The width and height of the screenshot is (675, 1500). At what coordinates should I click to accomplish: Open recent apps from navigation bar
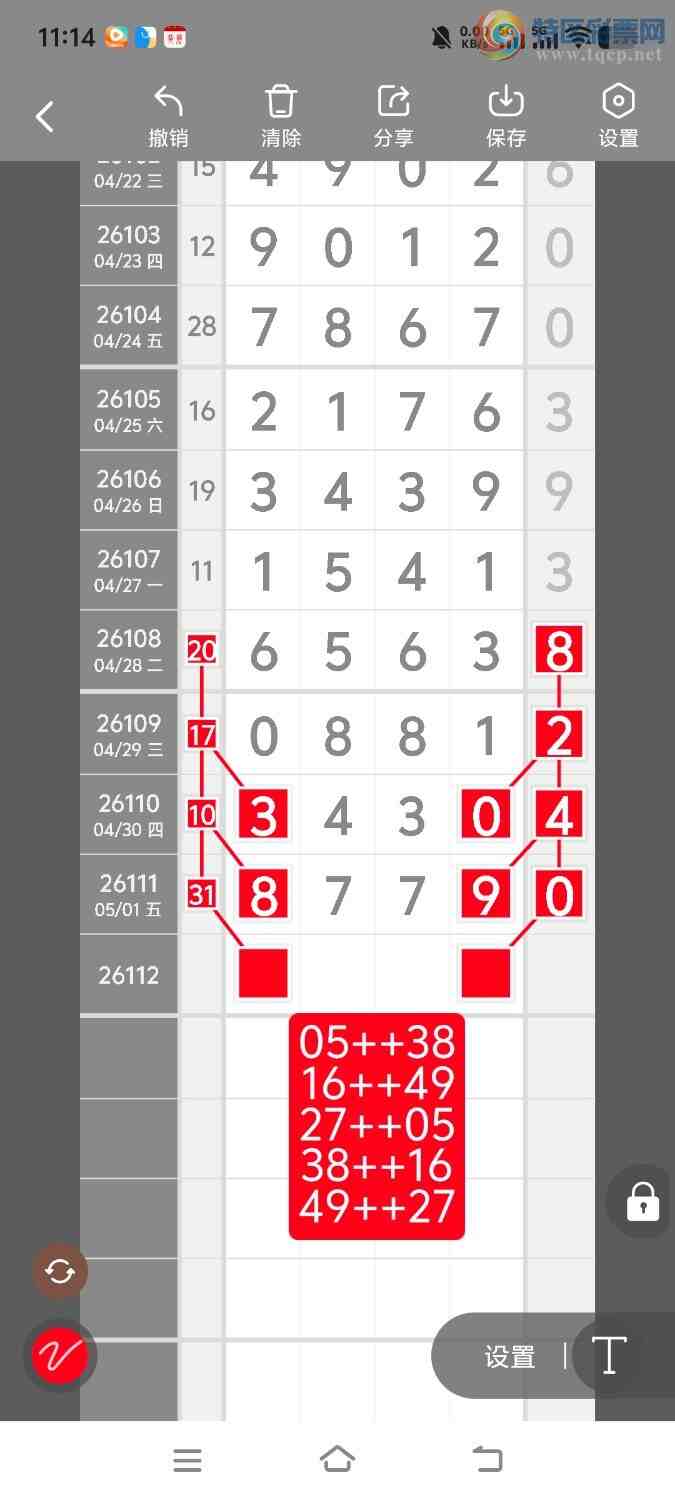pyautogui.click(x=187, y=1460)
